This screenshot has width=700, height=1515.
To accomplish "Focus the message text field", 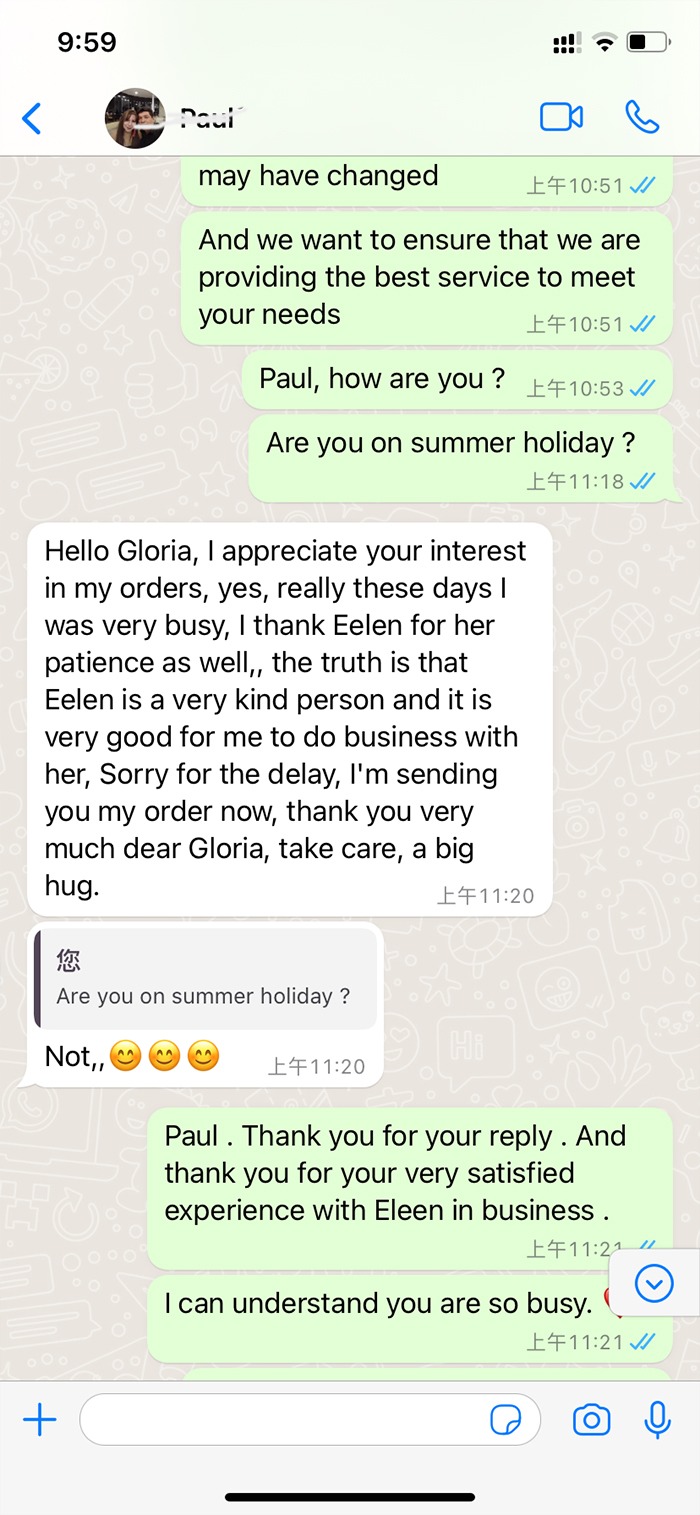I will 280,1419.
